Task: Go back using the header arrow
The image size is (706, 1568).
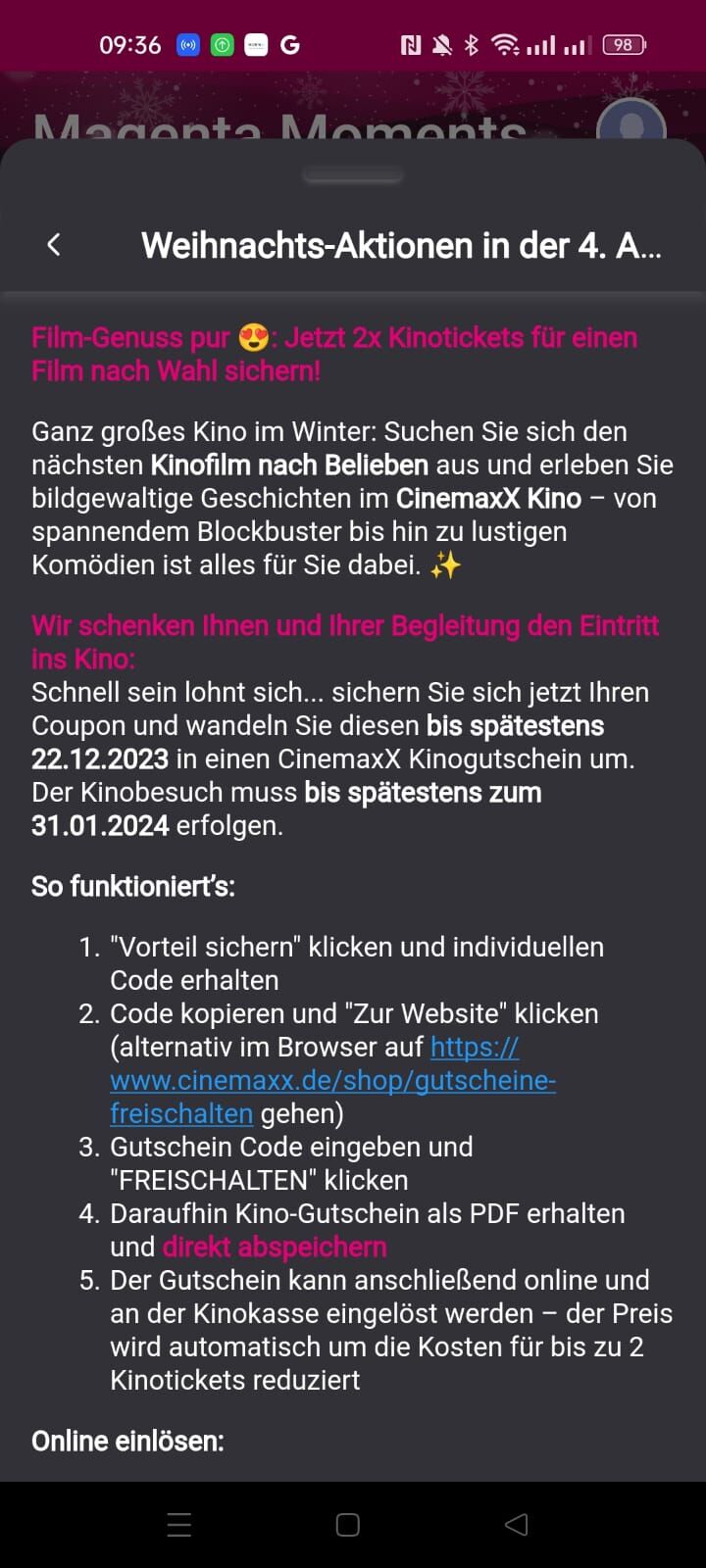Action: [x=54, y=245]
